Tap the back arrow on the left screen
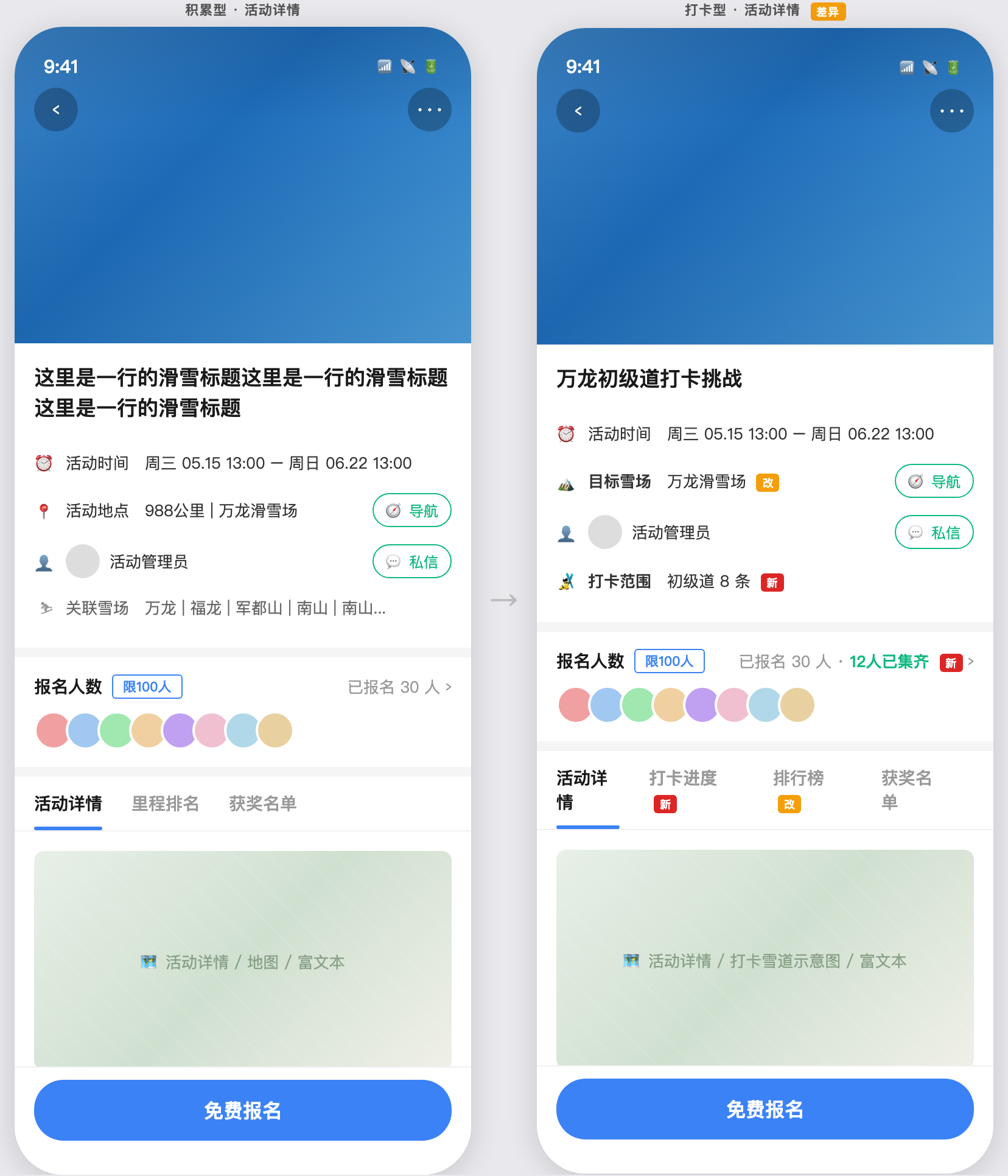The width and height of the screenshot is (1008, 1176). [x=56, y=110]
